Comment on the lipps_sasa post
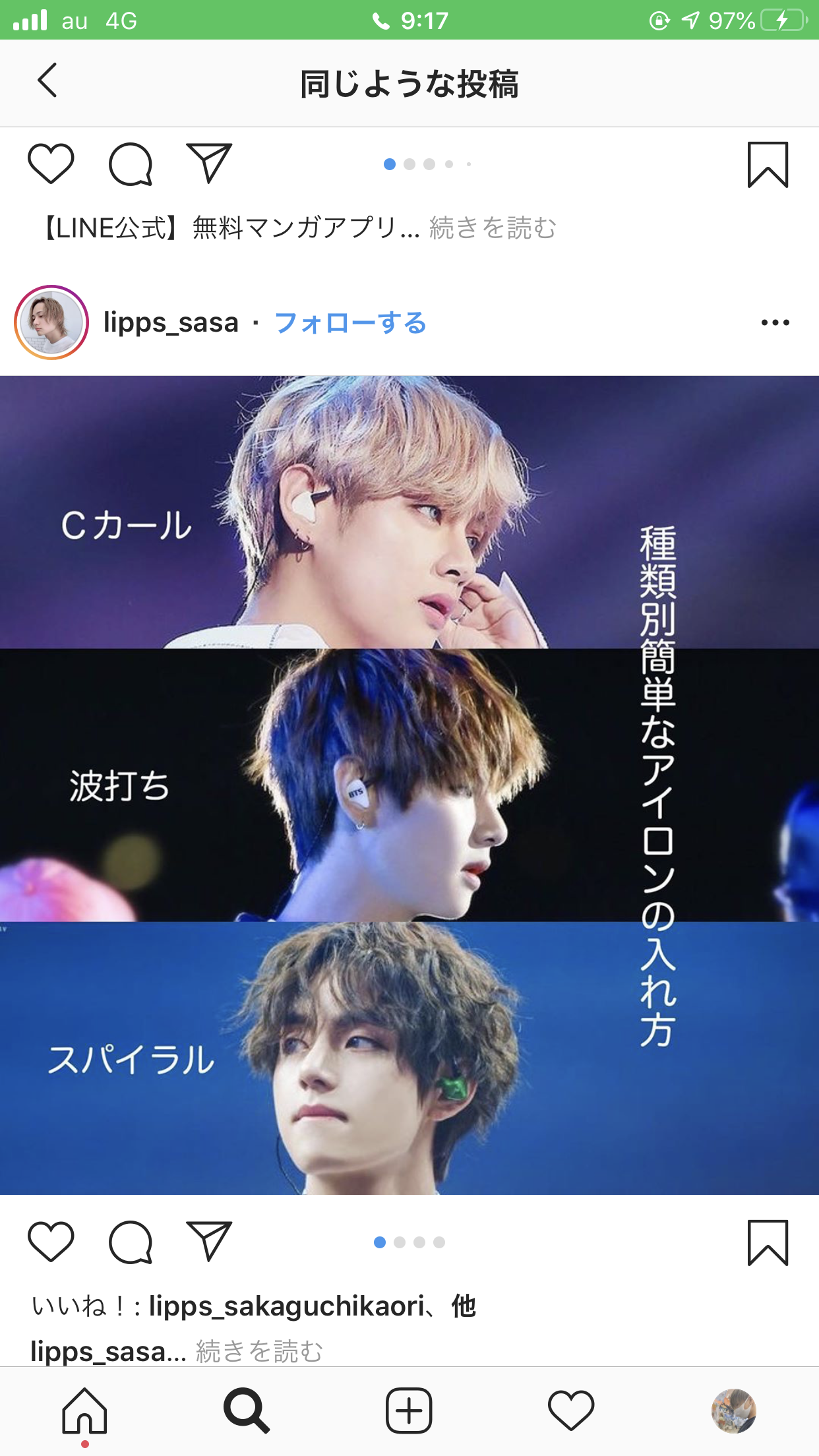819x1456 pixels. click(131, 1242)
